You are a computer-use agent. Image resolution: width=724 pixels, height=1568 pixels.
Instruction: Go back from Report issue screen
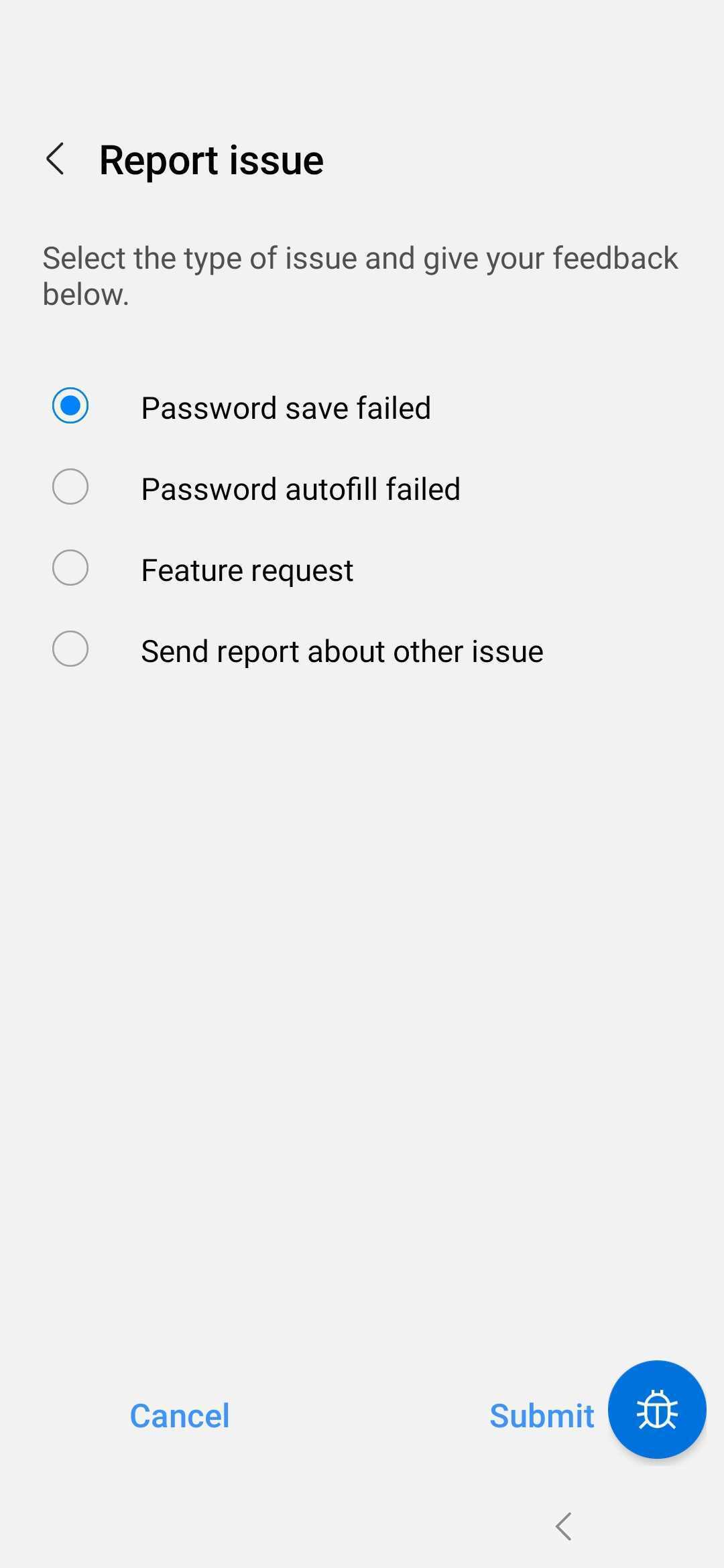(56, 159)
